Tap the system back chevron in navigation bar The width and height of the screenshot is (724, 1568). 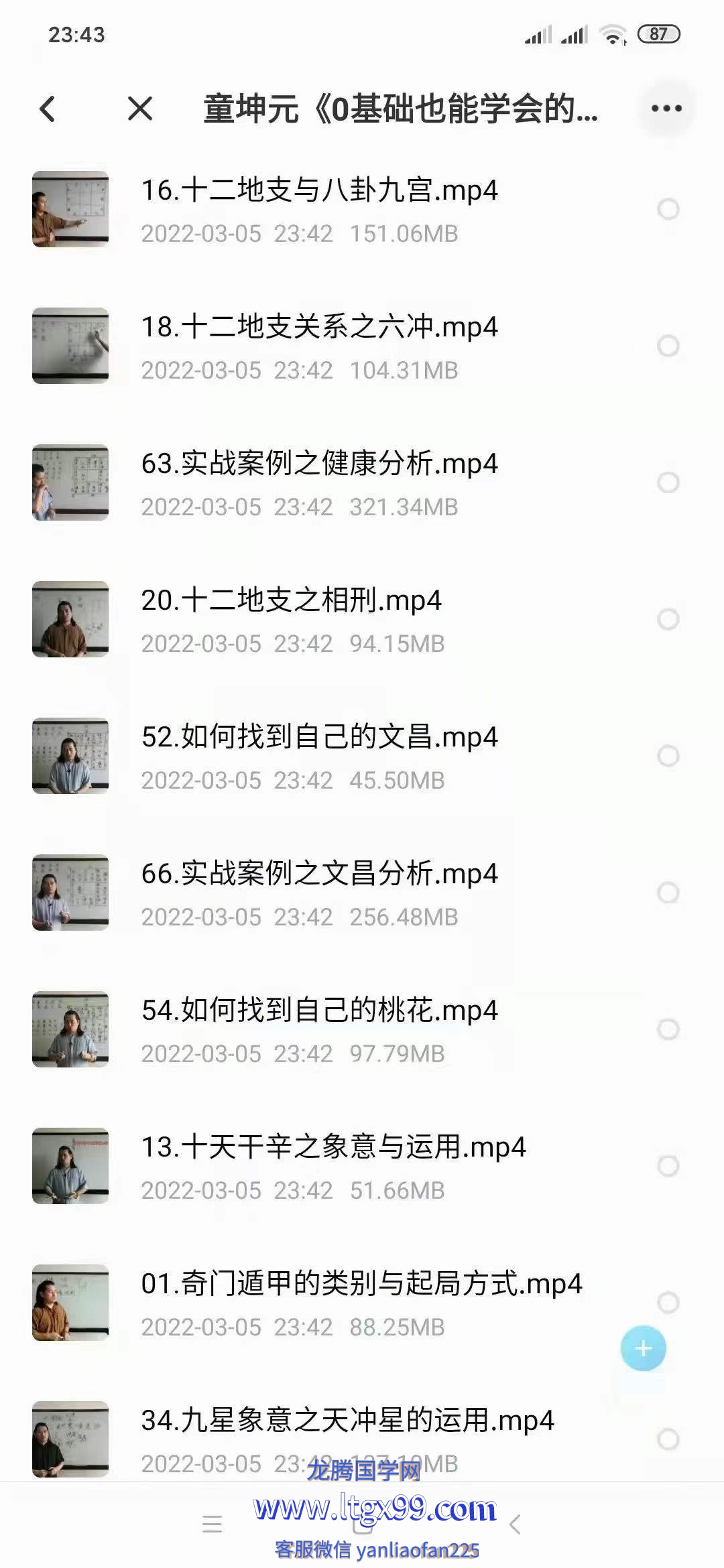515,1524
